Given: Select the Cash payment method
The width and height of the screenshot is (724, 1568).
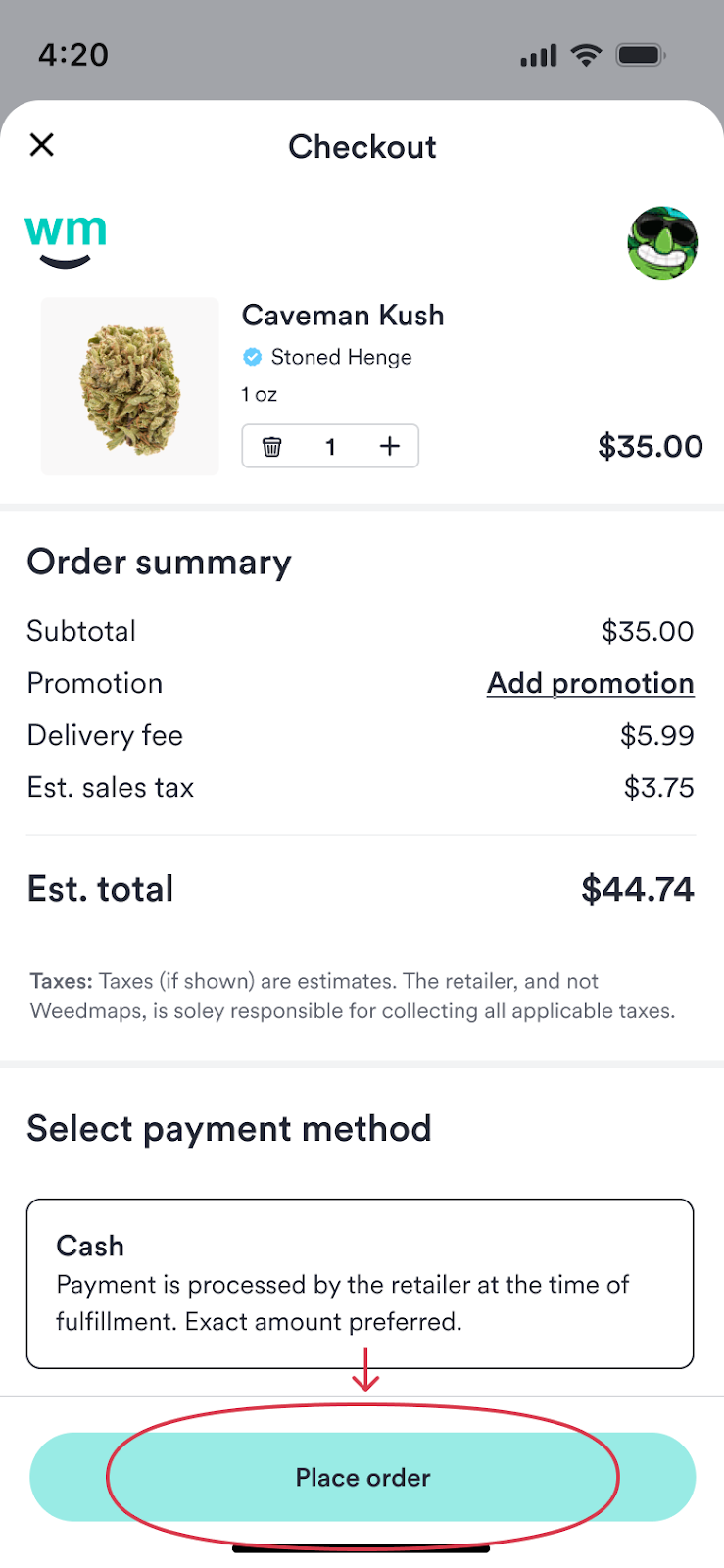Looking at the screenshot, I should point(361,1284).
